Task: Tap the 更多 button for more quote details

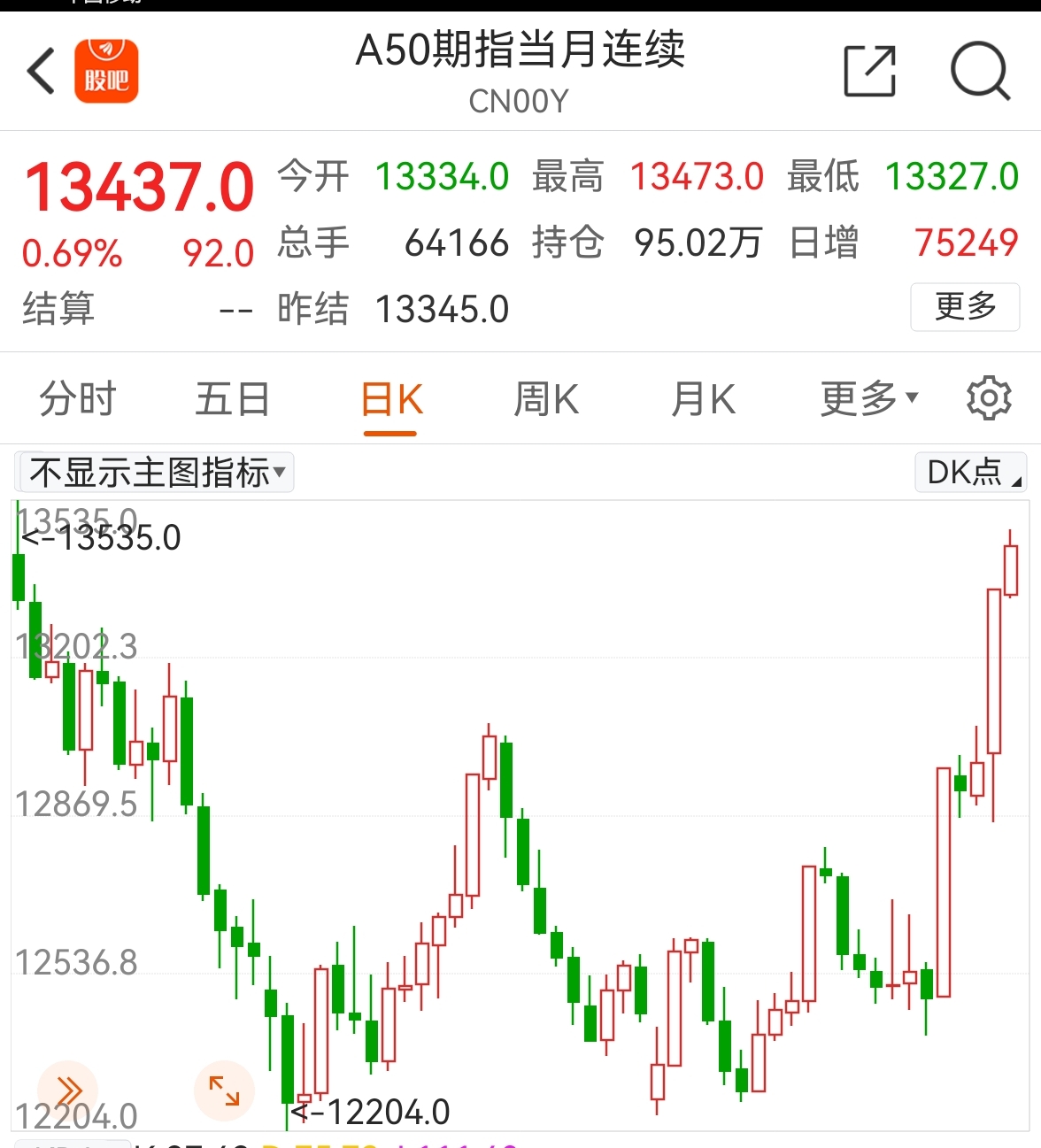Action: [965, 307]
